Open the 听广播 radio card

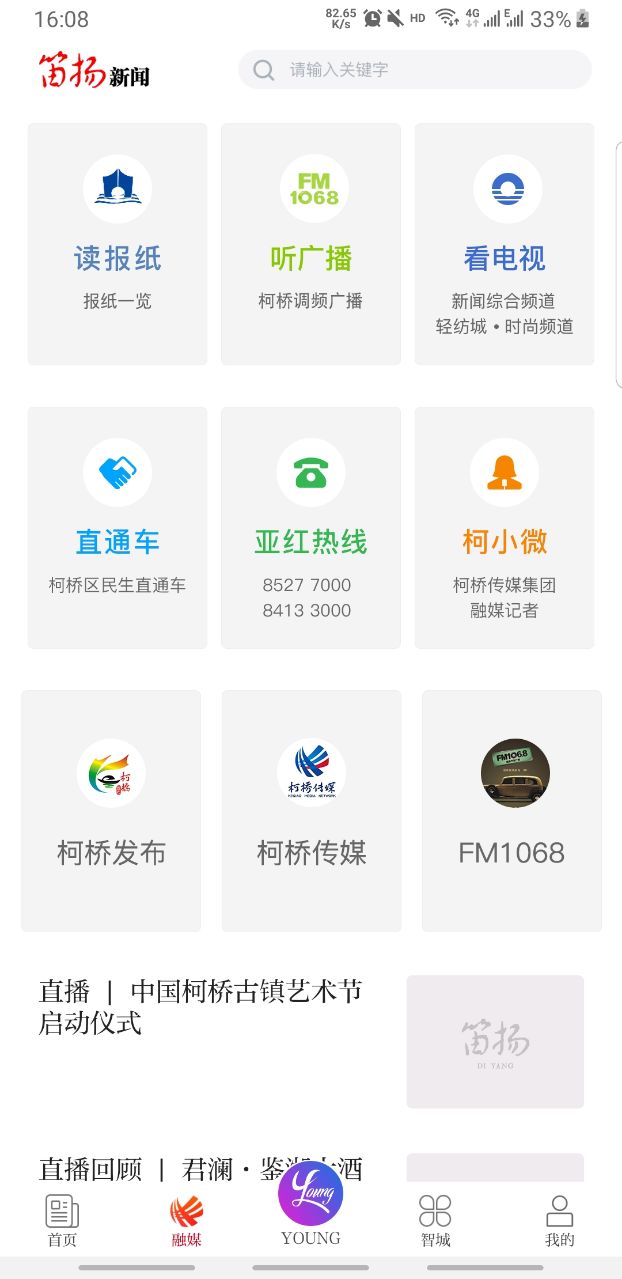click(x=311, y=244)
